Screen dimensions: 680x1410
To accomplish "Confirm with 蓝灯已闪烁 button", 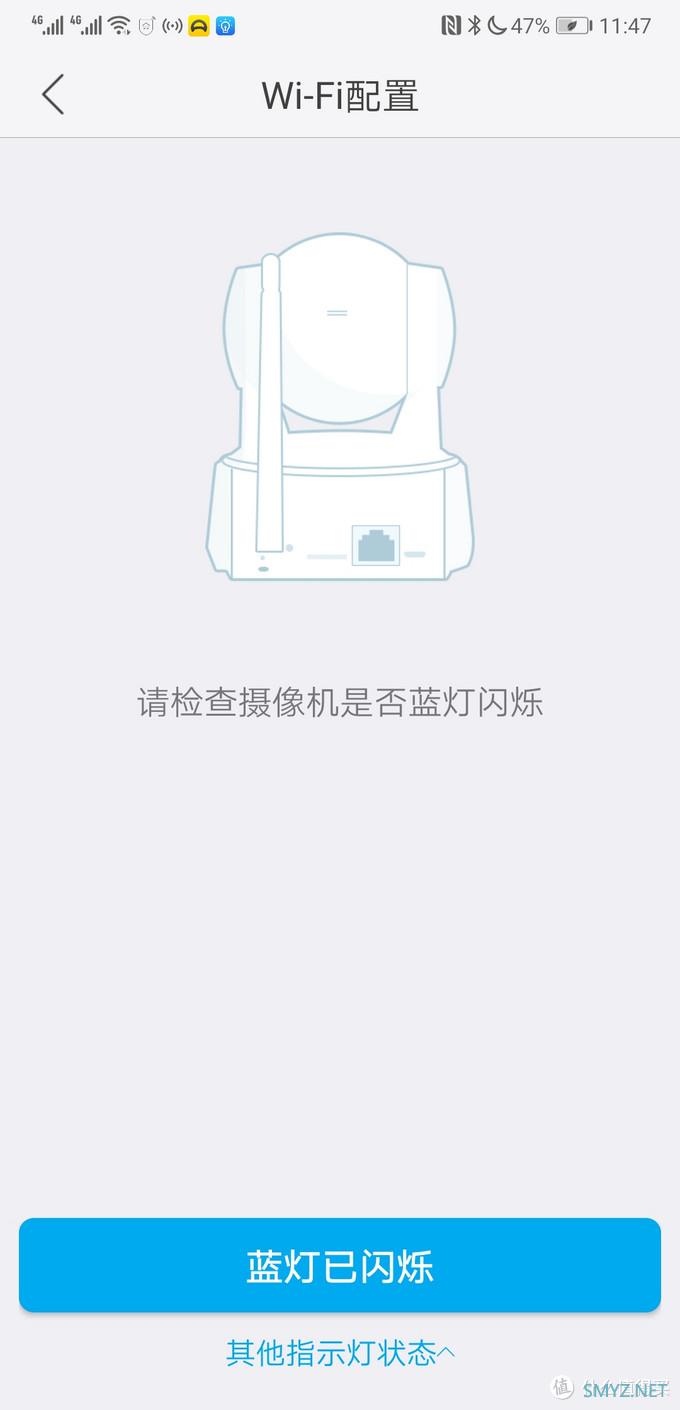I will tap(340, 1265).
